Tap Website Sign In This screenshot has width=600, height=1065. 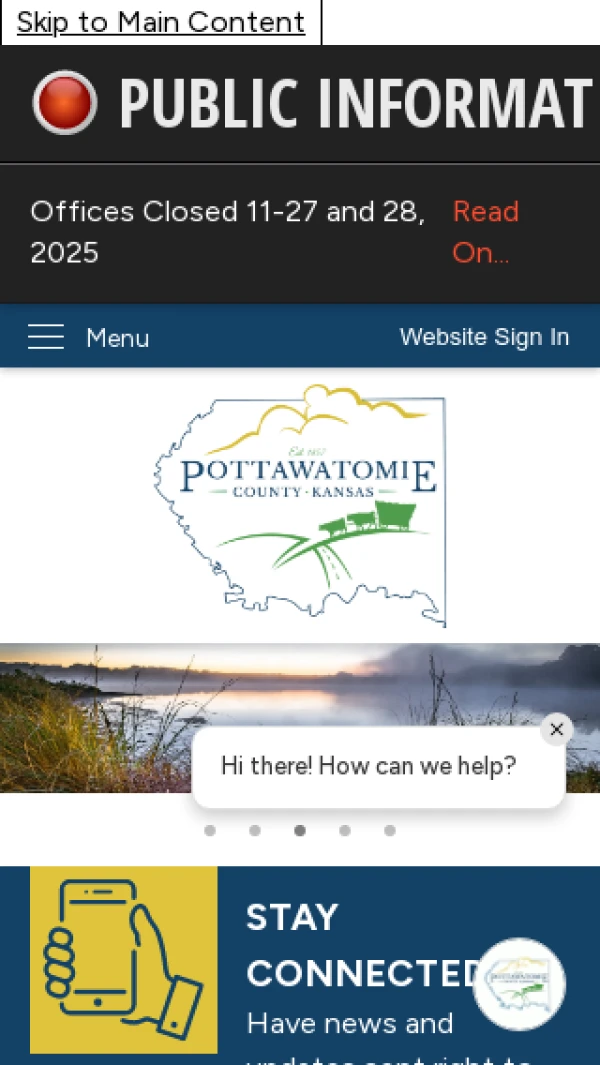(x=484, y=337)
